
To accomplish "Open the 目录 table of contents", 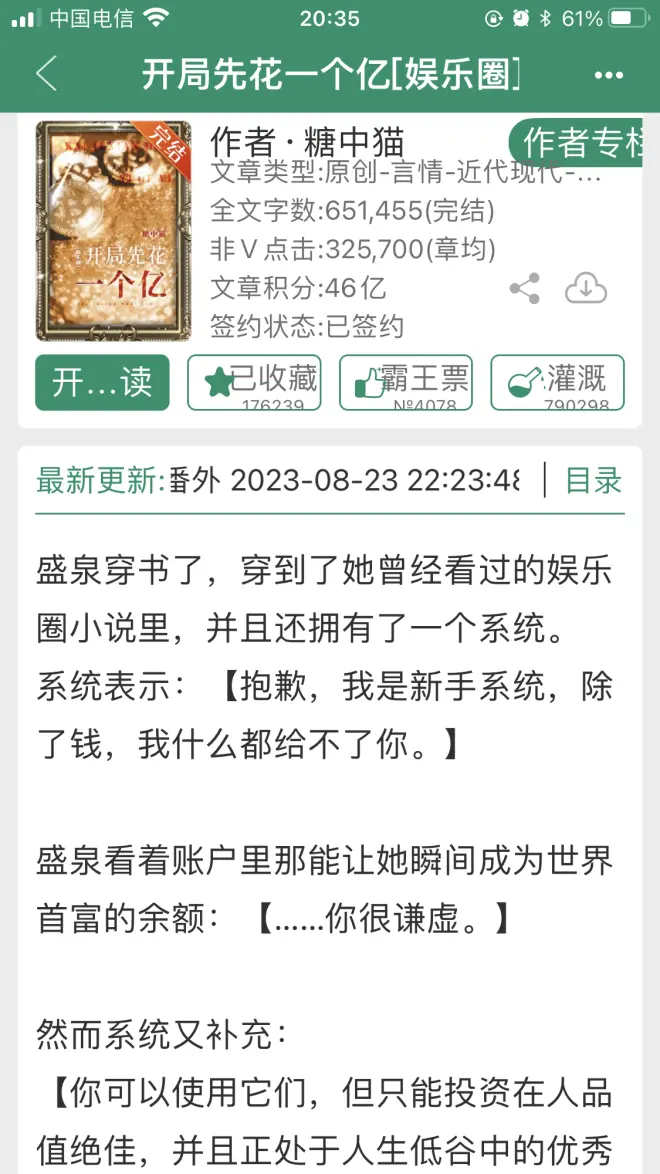I will point(593,481).
